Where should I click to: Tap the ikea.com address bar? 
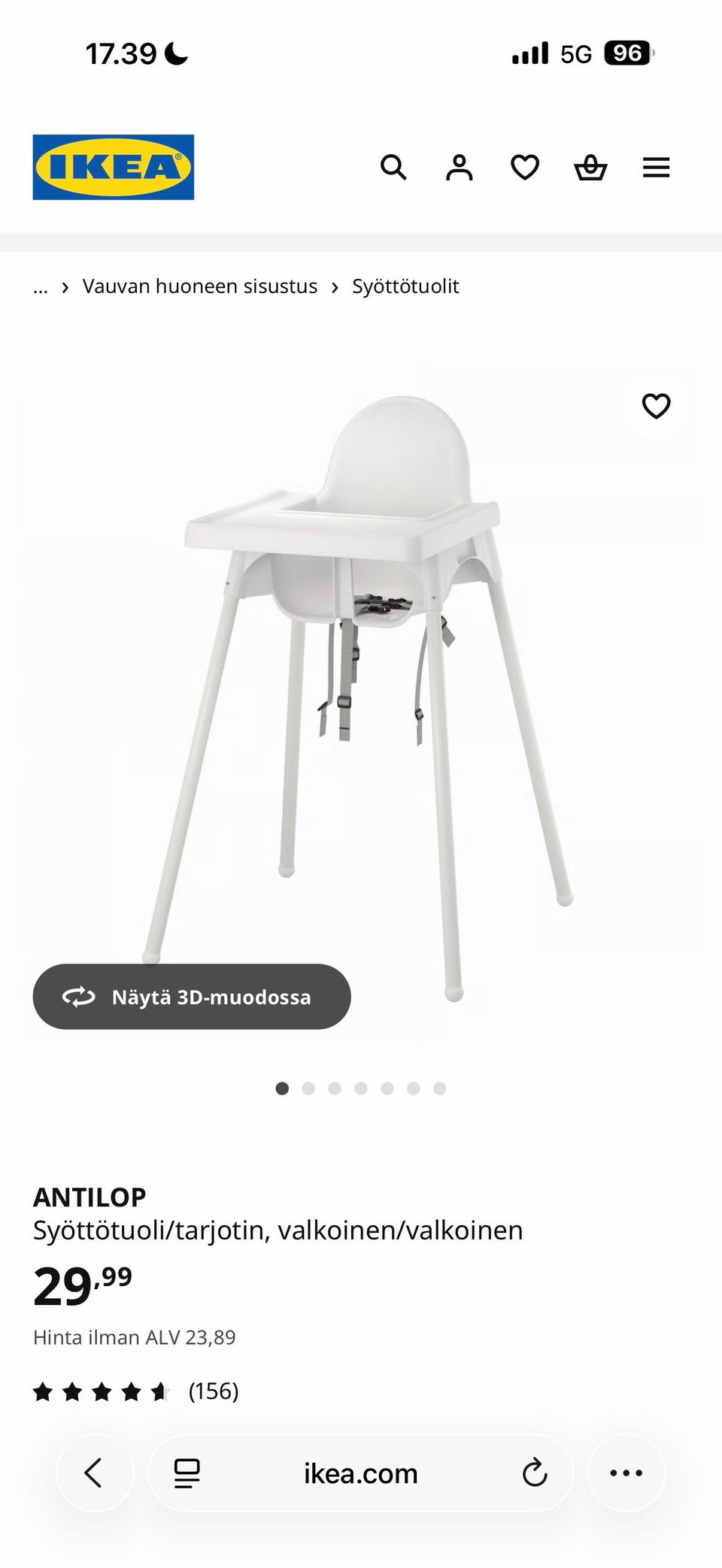(x=361, y=1473)
